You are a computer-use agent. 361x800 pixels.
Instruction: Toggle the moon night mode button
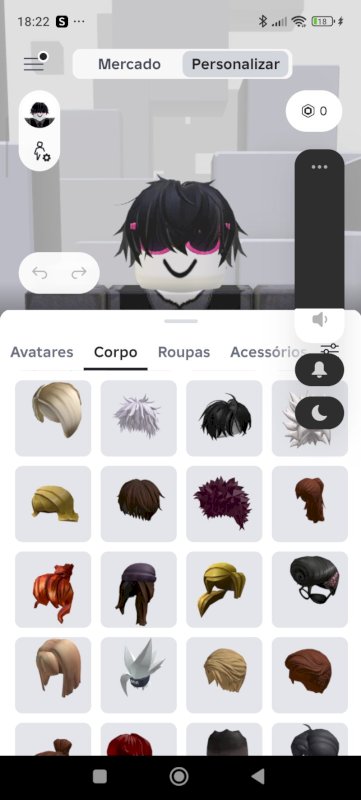(319, 412)
